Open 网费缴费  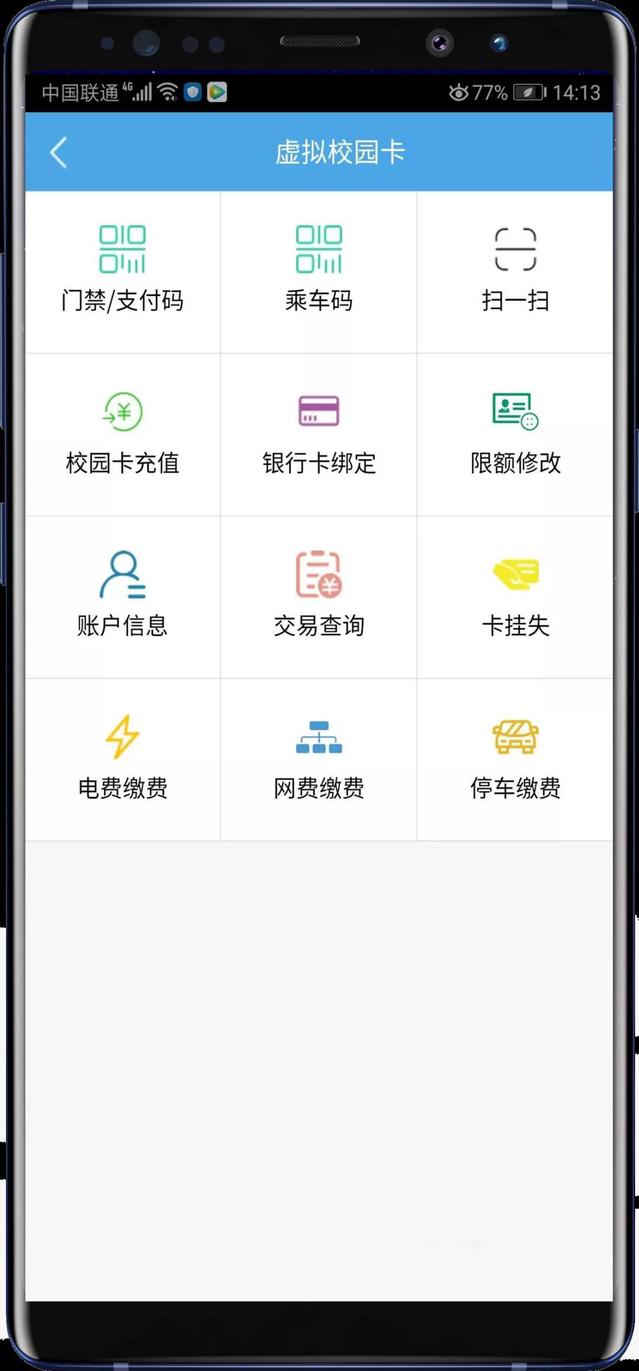[x=319, y=759]
